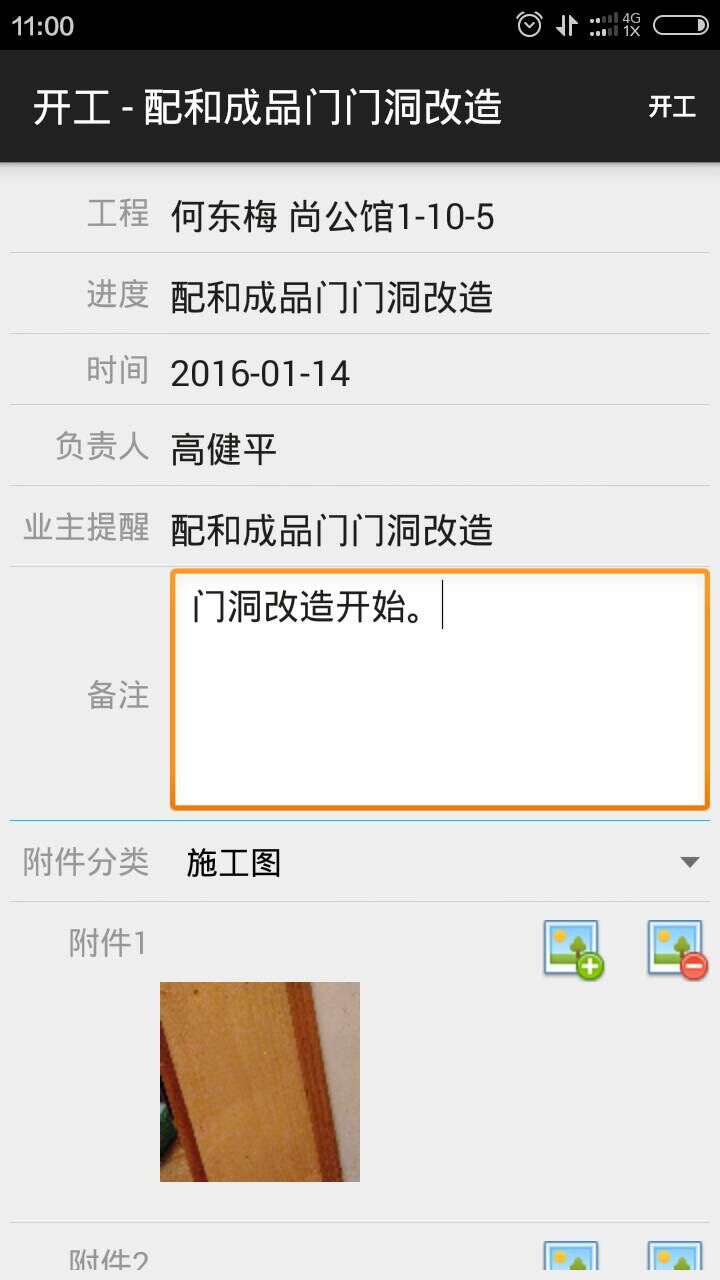Add a photo to attachment 附件2
This screenshot has width=720, height=1280.
click(x=570, y=1262)
